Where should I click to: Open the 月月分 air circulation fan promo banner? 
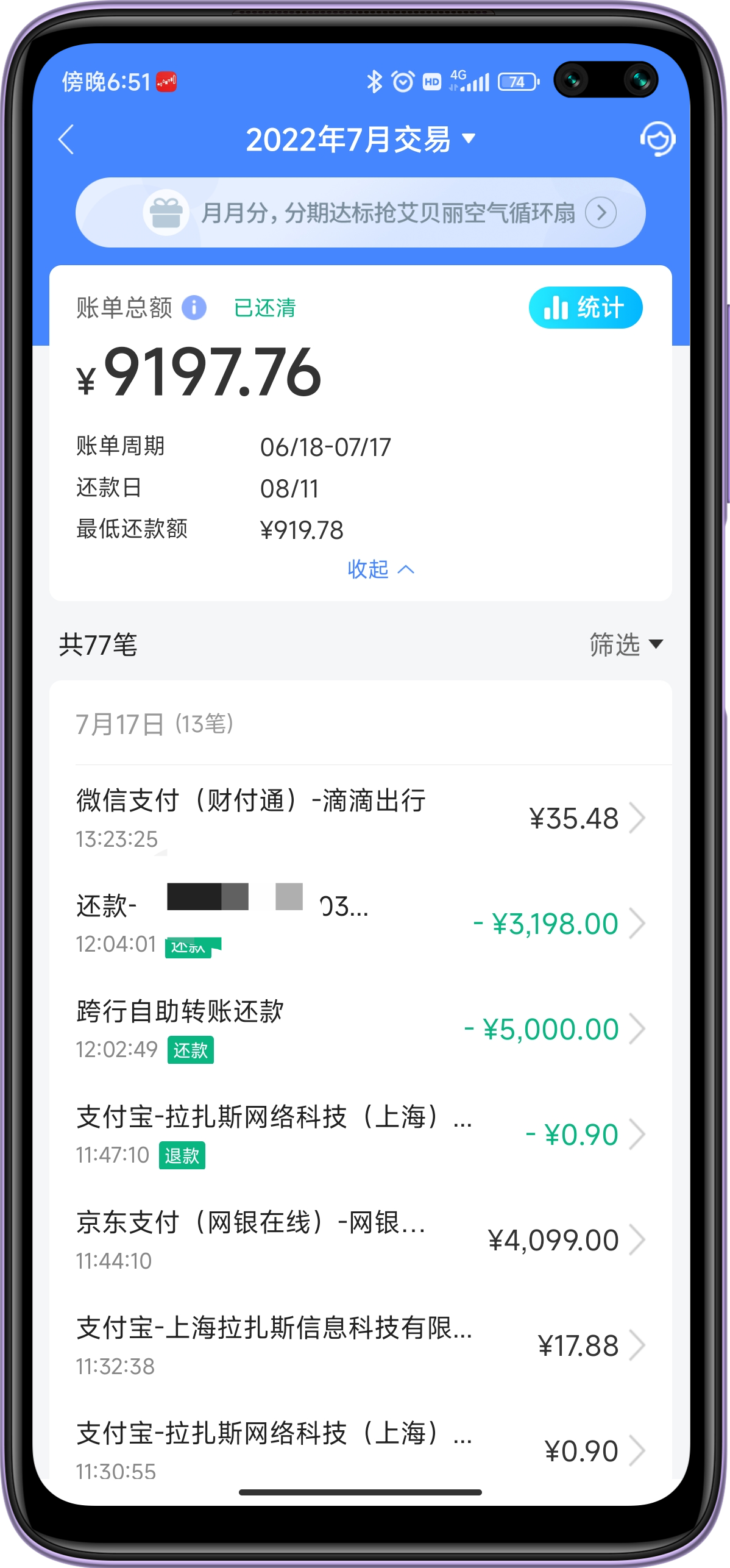(360, 213)
